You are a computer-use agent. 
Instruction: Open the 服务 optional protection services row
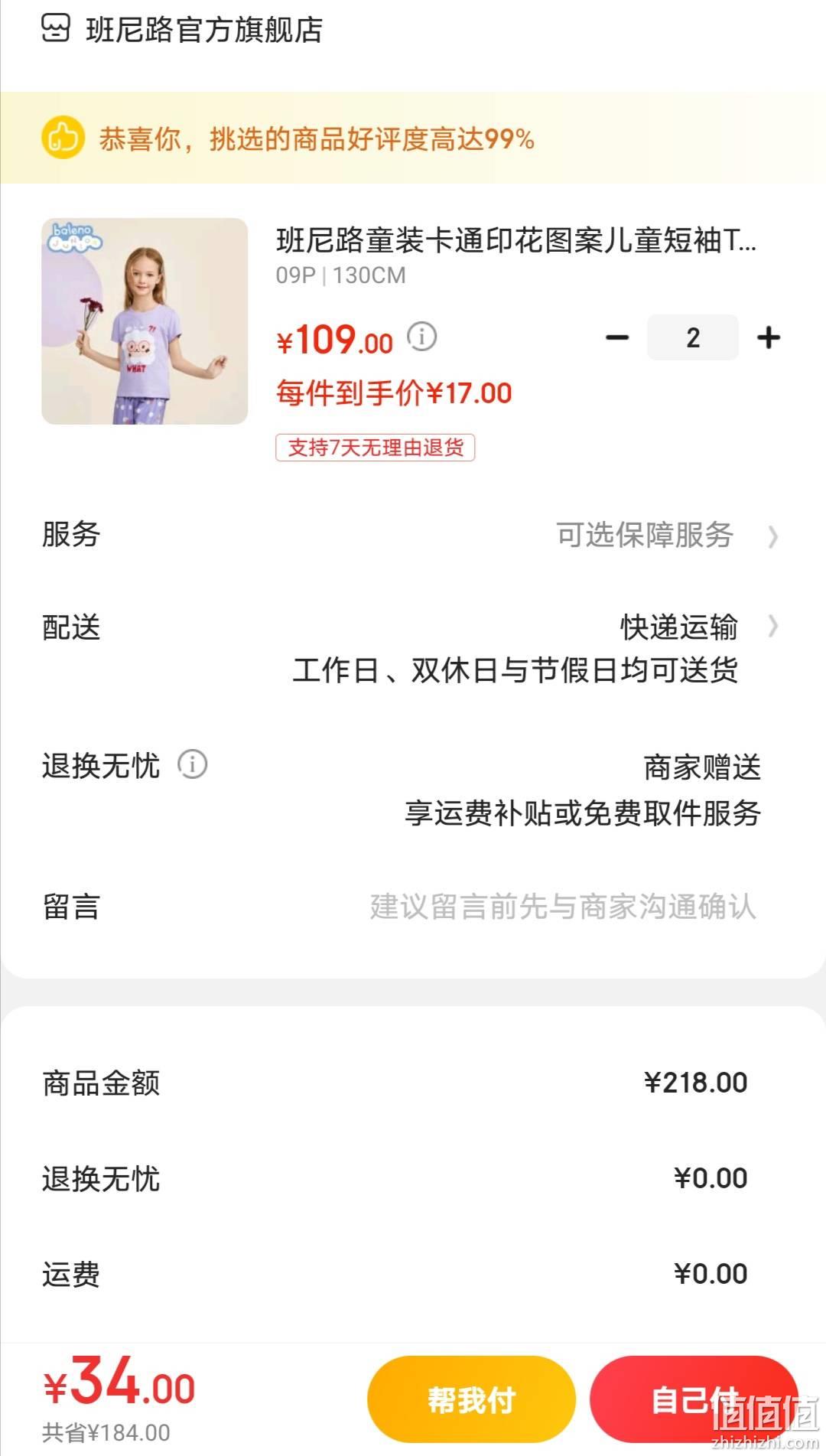pos(413,535)
